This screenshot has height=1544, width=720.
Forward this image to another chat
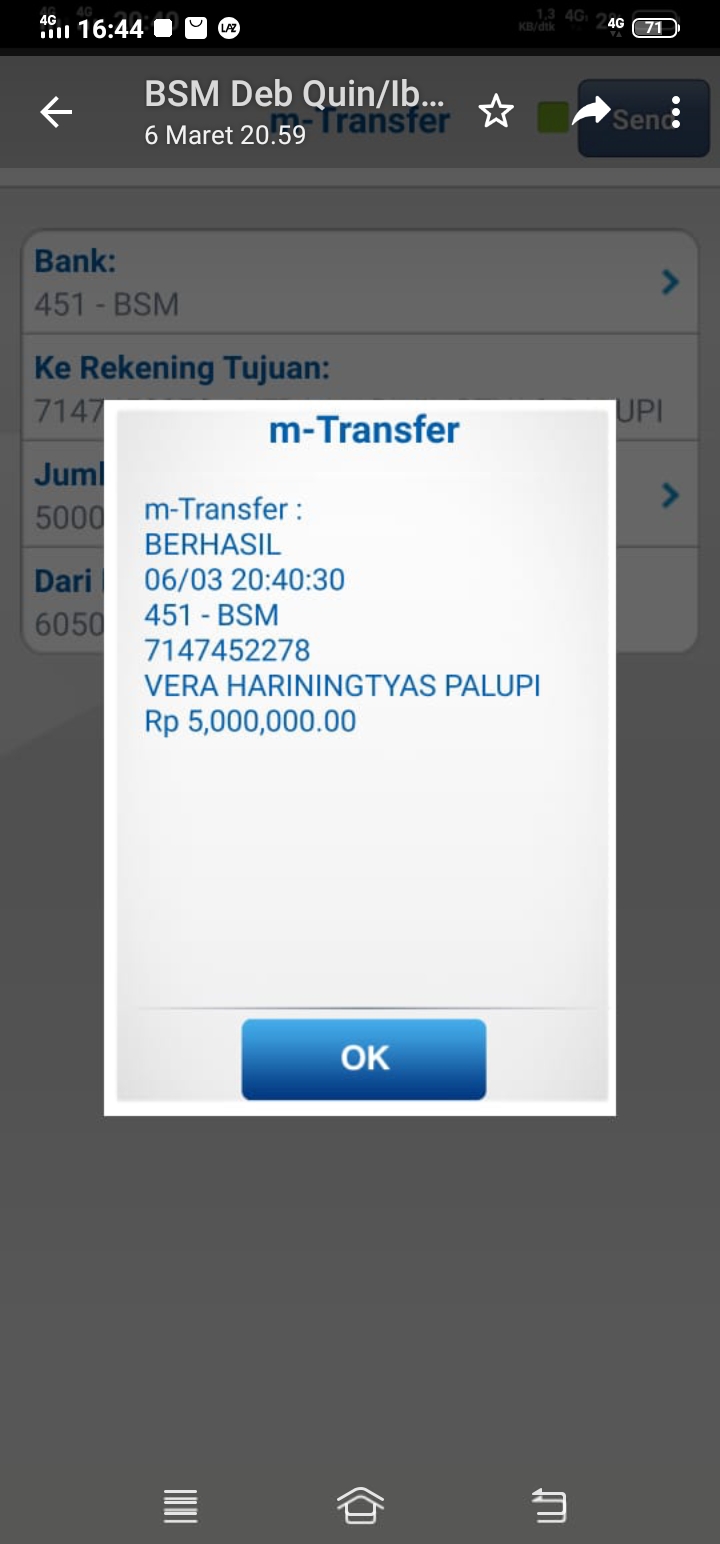coord(591,112)
